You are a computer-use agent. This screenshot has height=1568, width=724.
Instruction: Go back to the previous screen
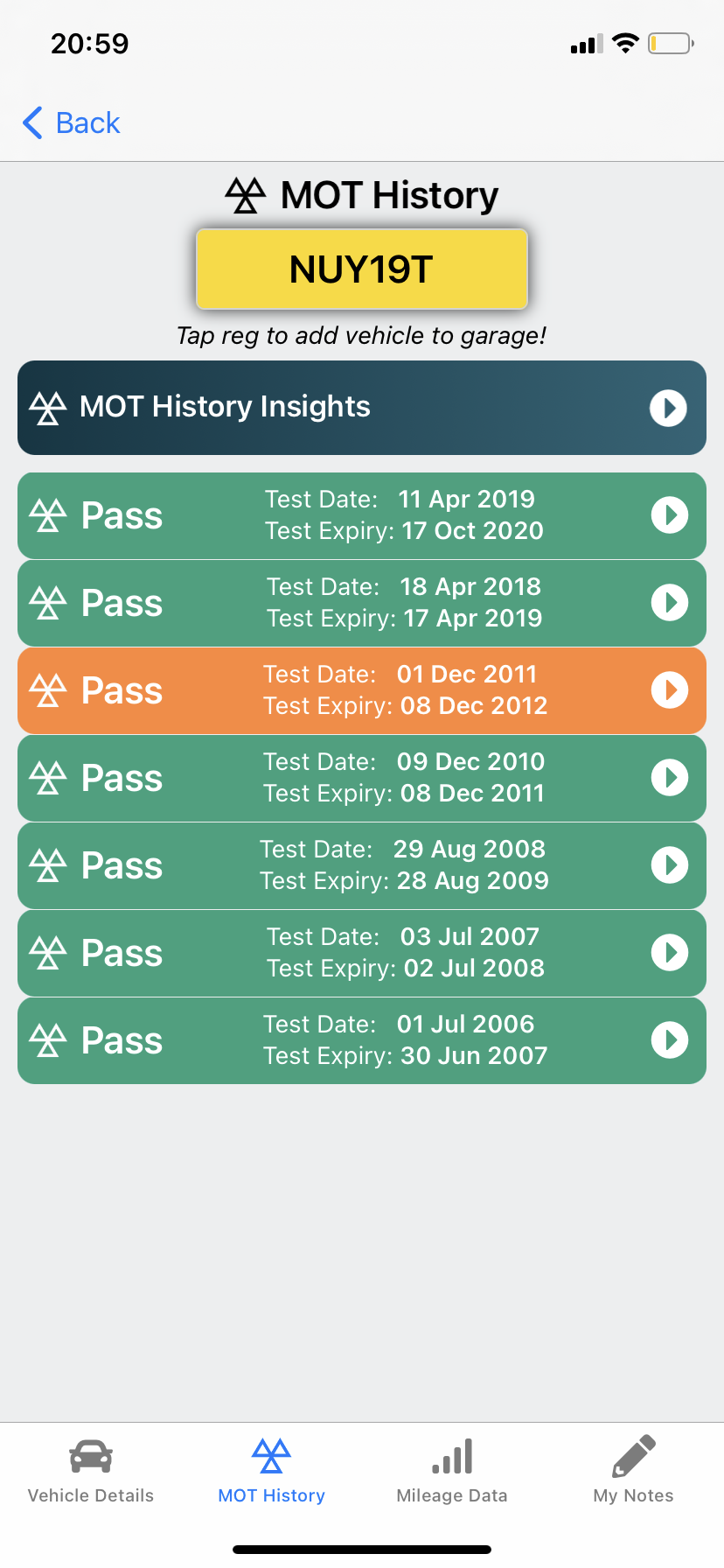pyautogui.click(x=72, y=123)
